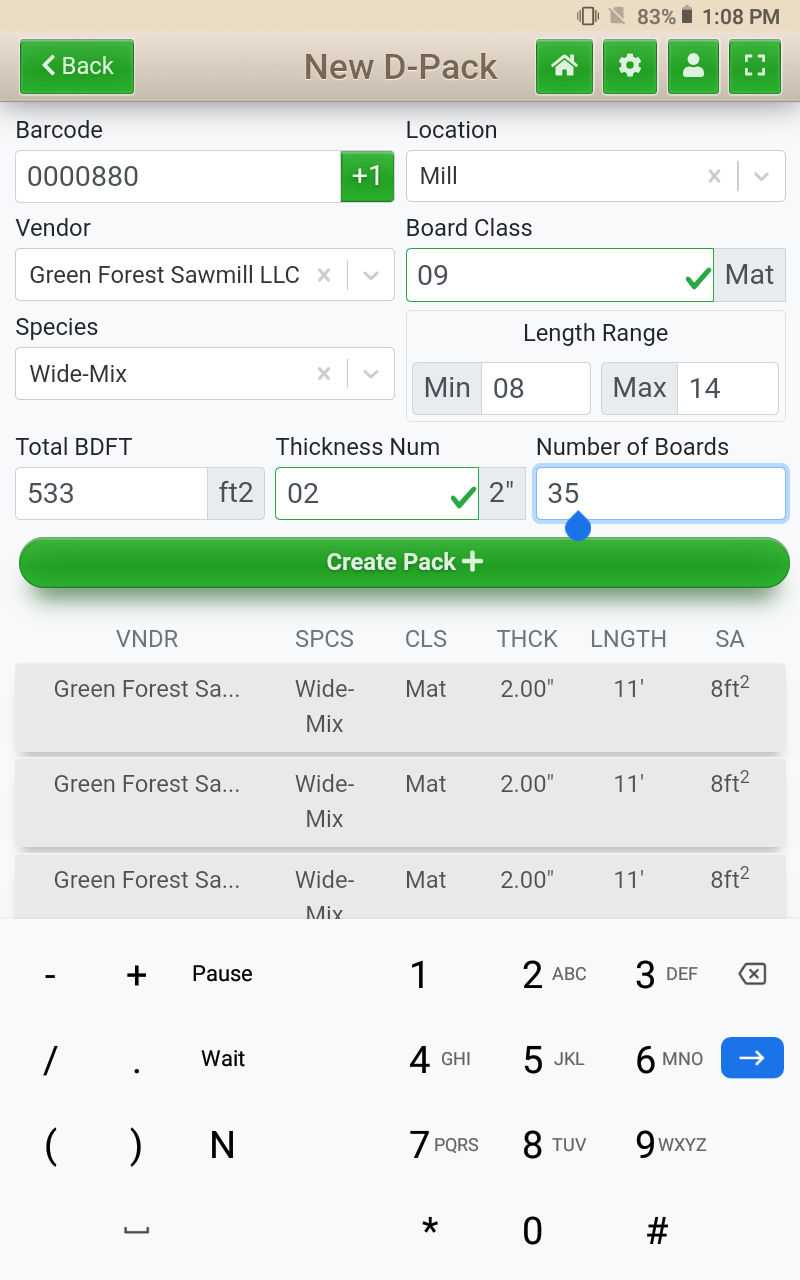Open the home screen icon
This screenshot has width=800, height=1280.
(x=565, y=67)
